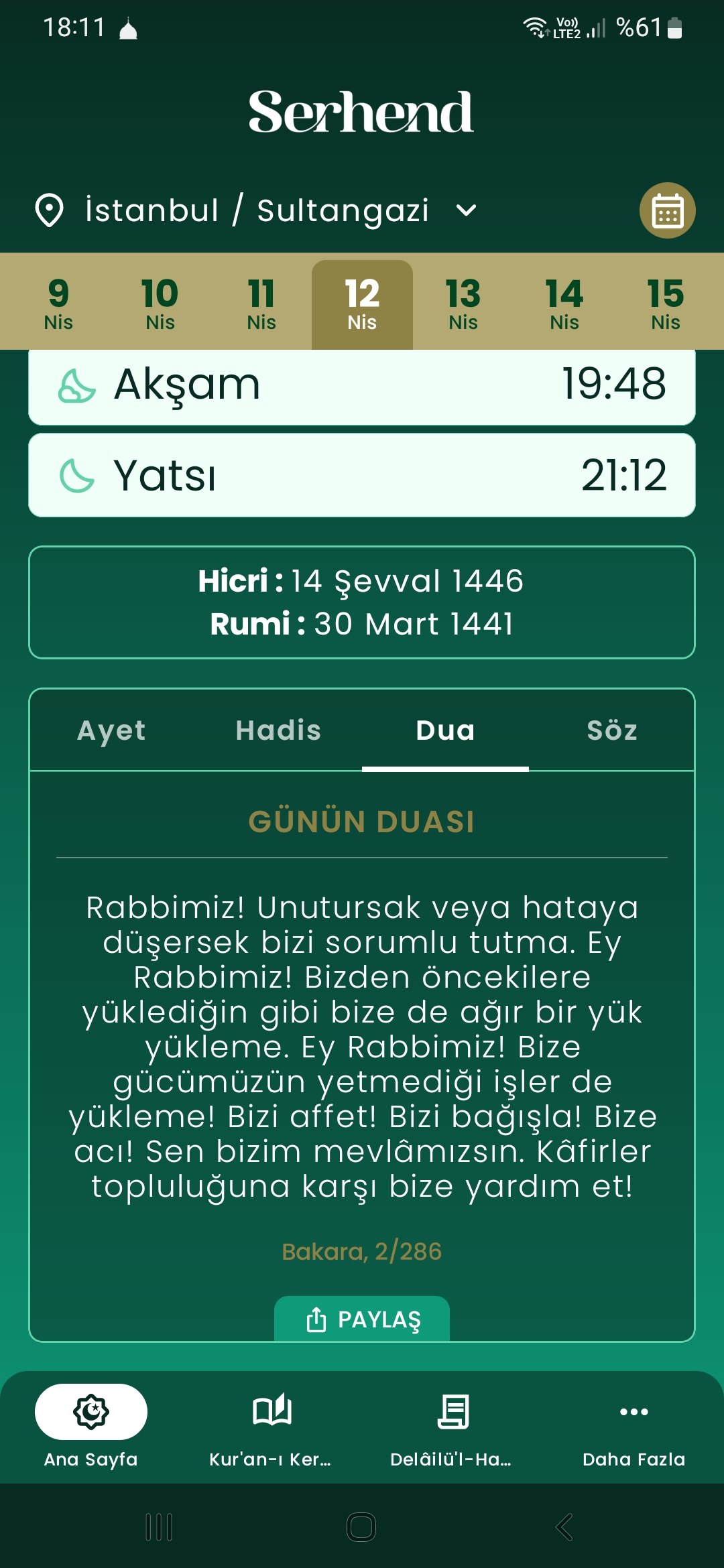
Task: Open the Daha Fazla menu
Action: pos(633,1427)
